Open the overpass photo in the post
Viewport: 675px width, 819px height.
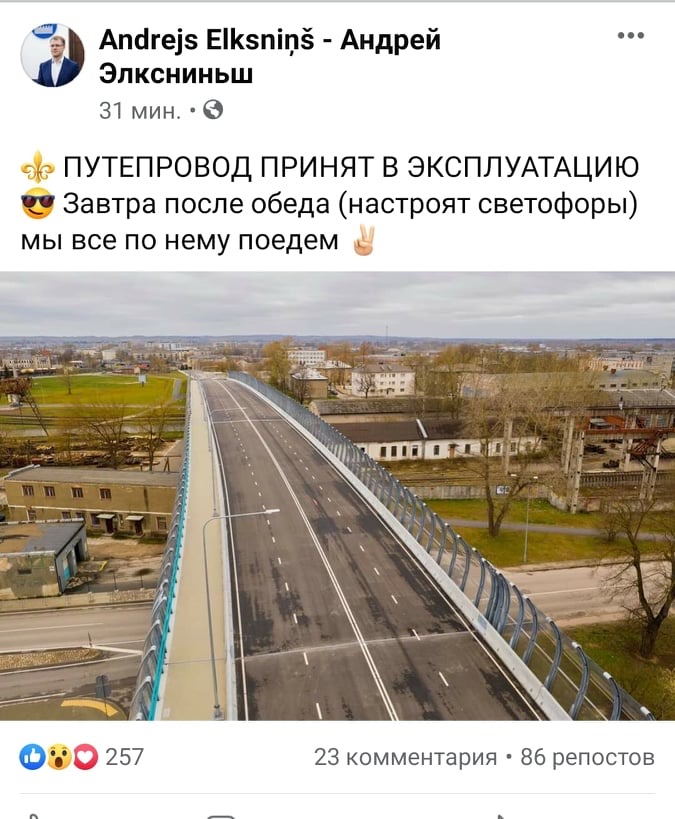point(337,495)
